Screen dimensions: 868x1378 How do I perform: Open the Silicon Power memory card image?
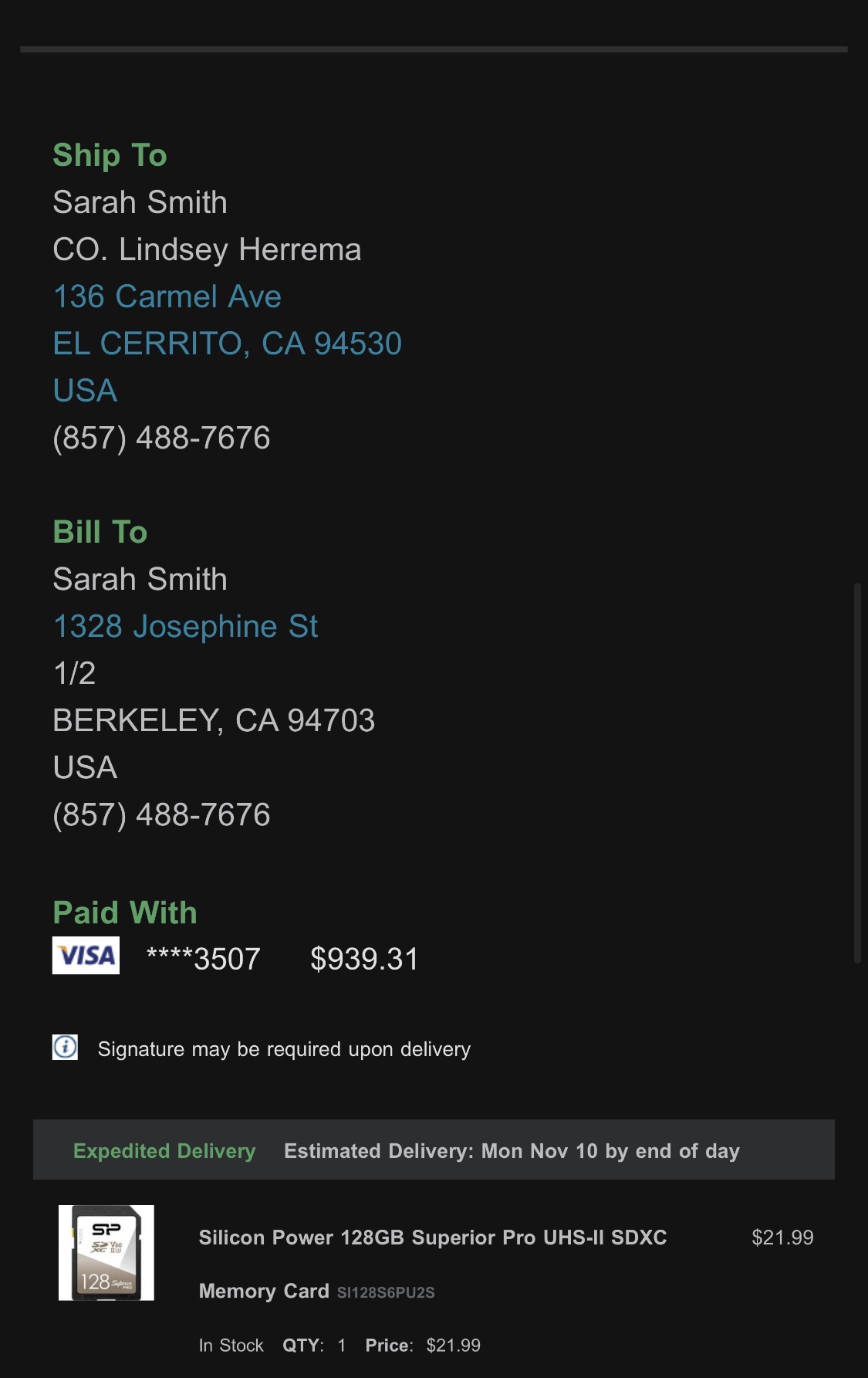point(106,1252)
